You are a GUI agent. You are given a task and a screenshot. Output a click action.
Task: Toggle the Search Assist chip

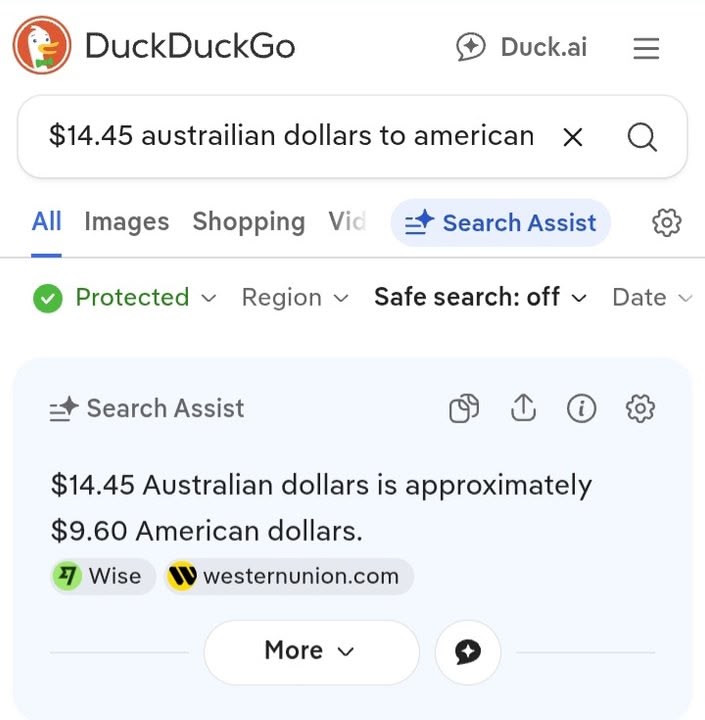tap(500, 222)
